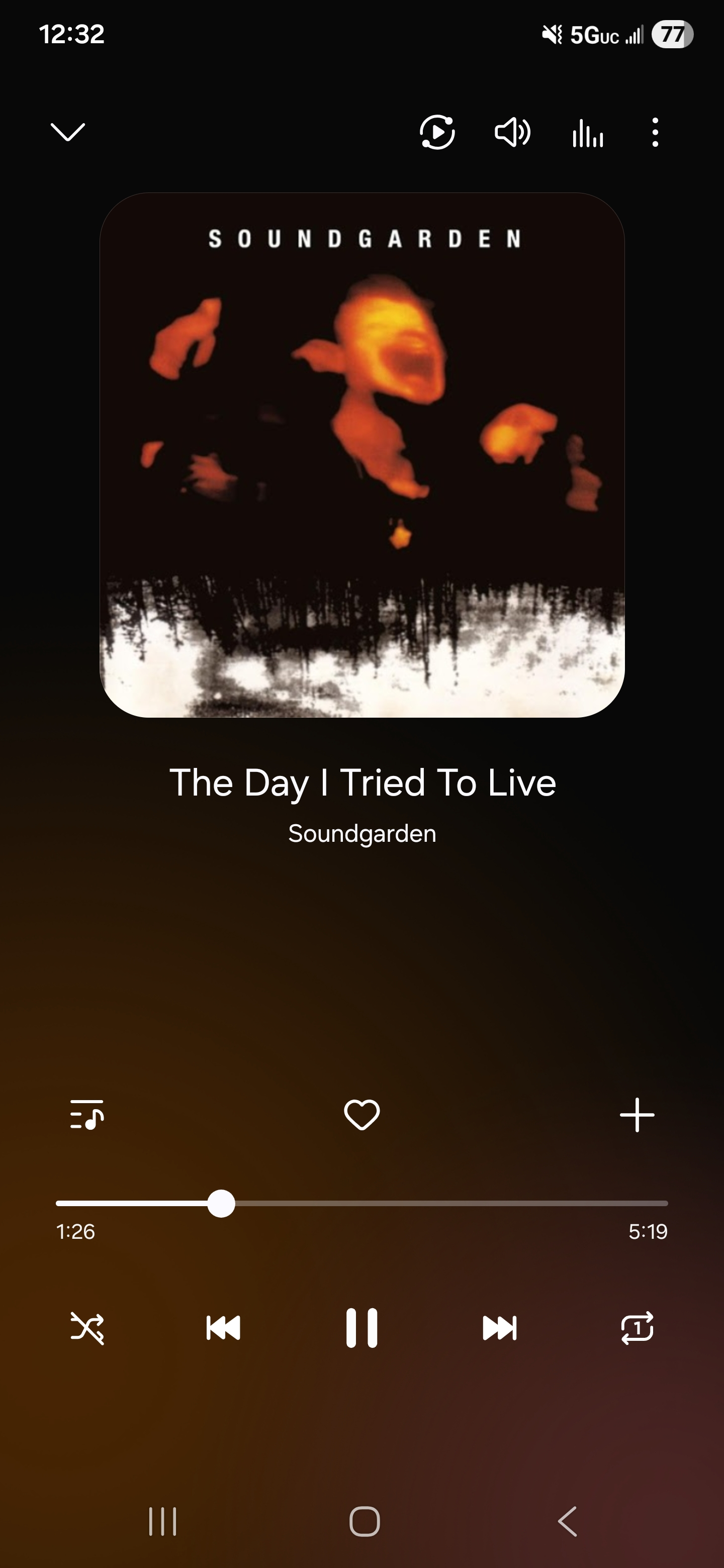Pause the current song
Image resolution: width=724 pixels, height=1568 pixels.
[x=361, y=1328]
